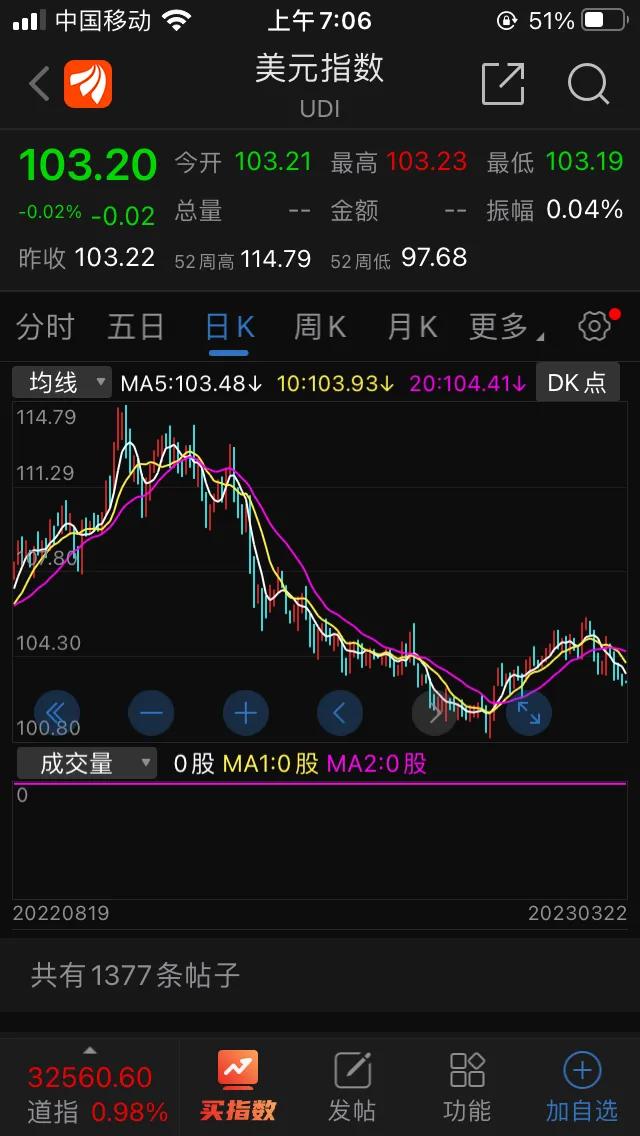Share the 美元指数 page

[503, 84]
